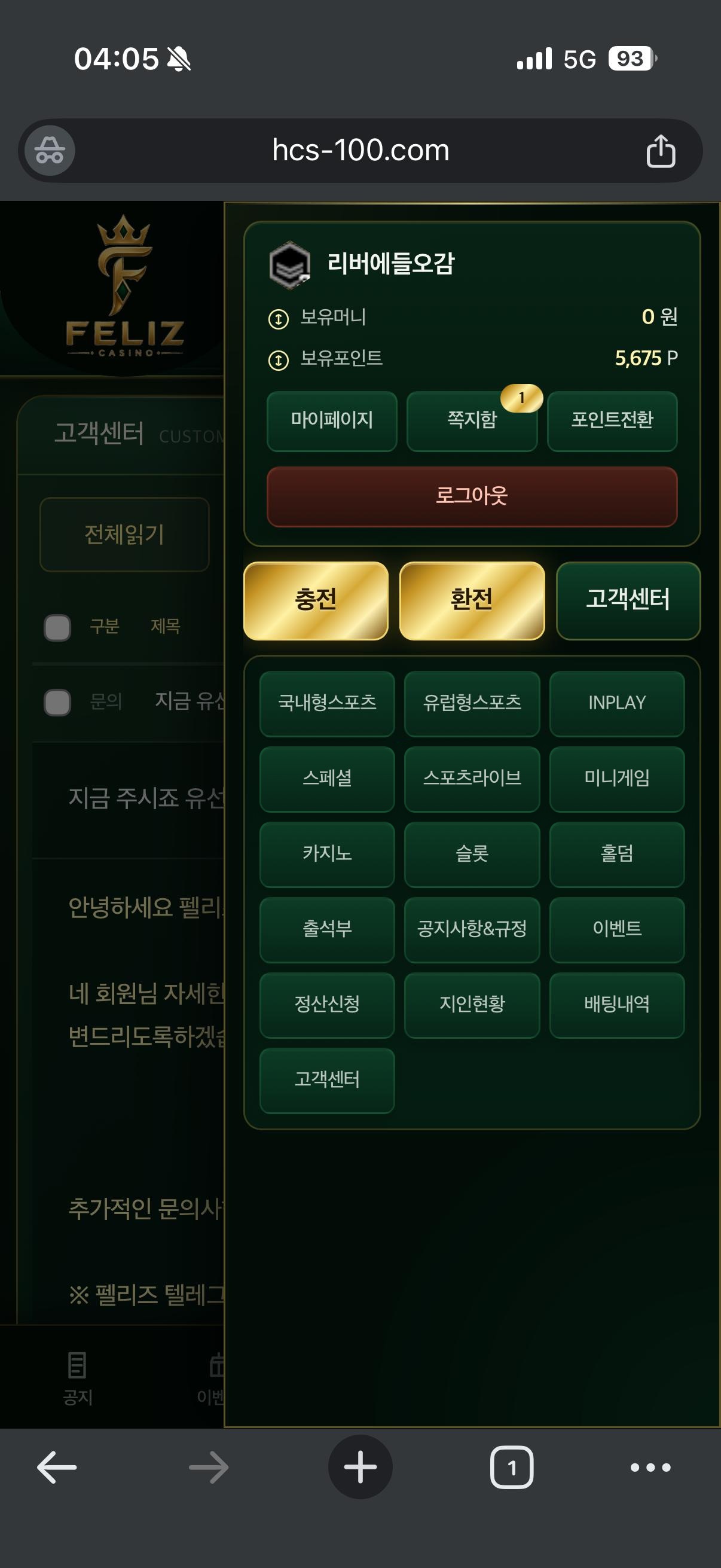Go back with the browser back arrow
This screenshot has height=1568, width=721.
click(x=57, y=1467)
